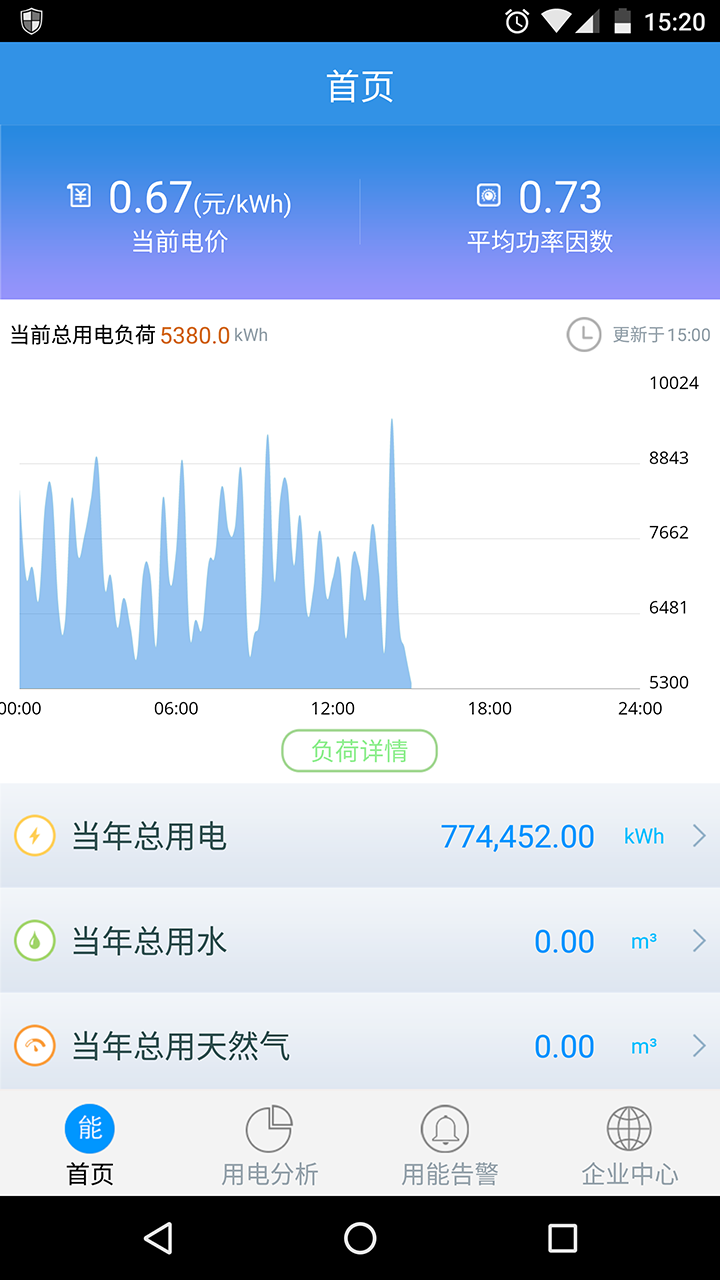Screen dimensions: 720x1280
Task: Open the 当年总用天然气 natural gas row
Action: pos(360,1046)
